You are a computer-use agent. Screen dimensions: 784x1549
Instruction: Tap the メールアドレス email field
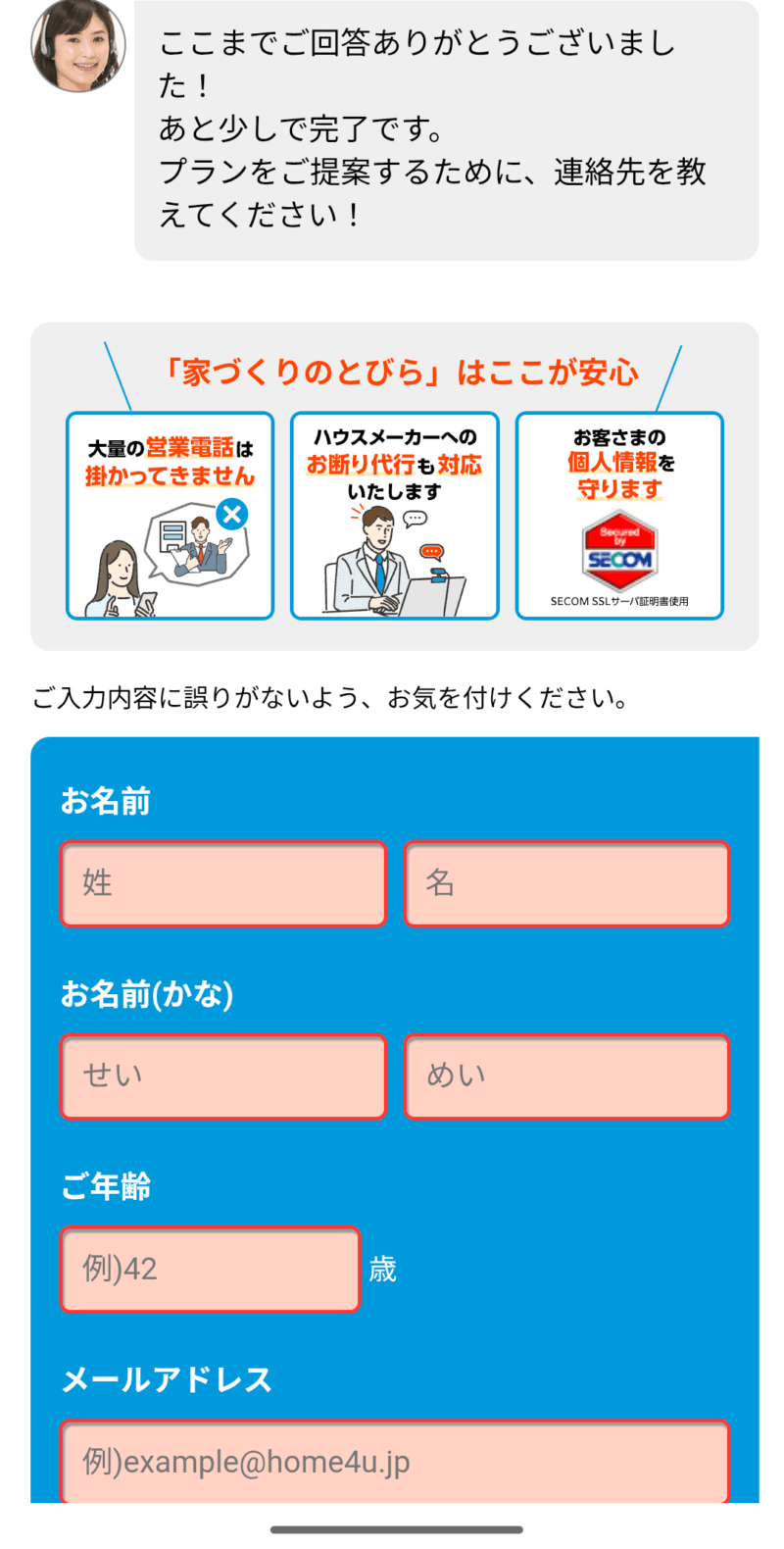[x=394, y=1461]
